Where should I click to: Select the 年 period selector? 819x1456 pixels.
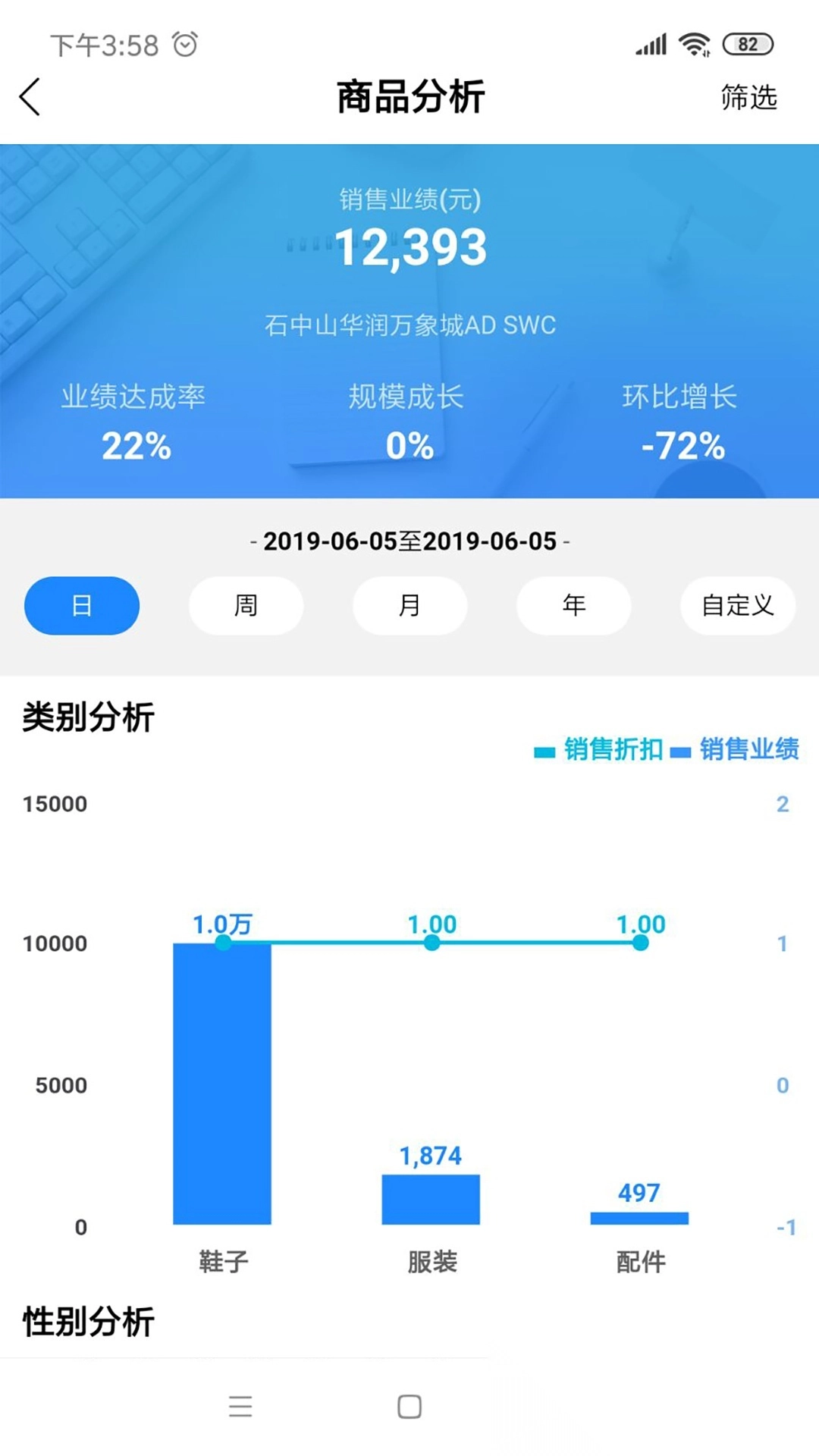[573, 605]
